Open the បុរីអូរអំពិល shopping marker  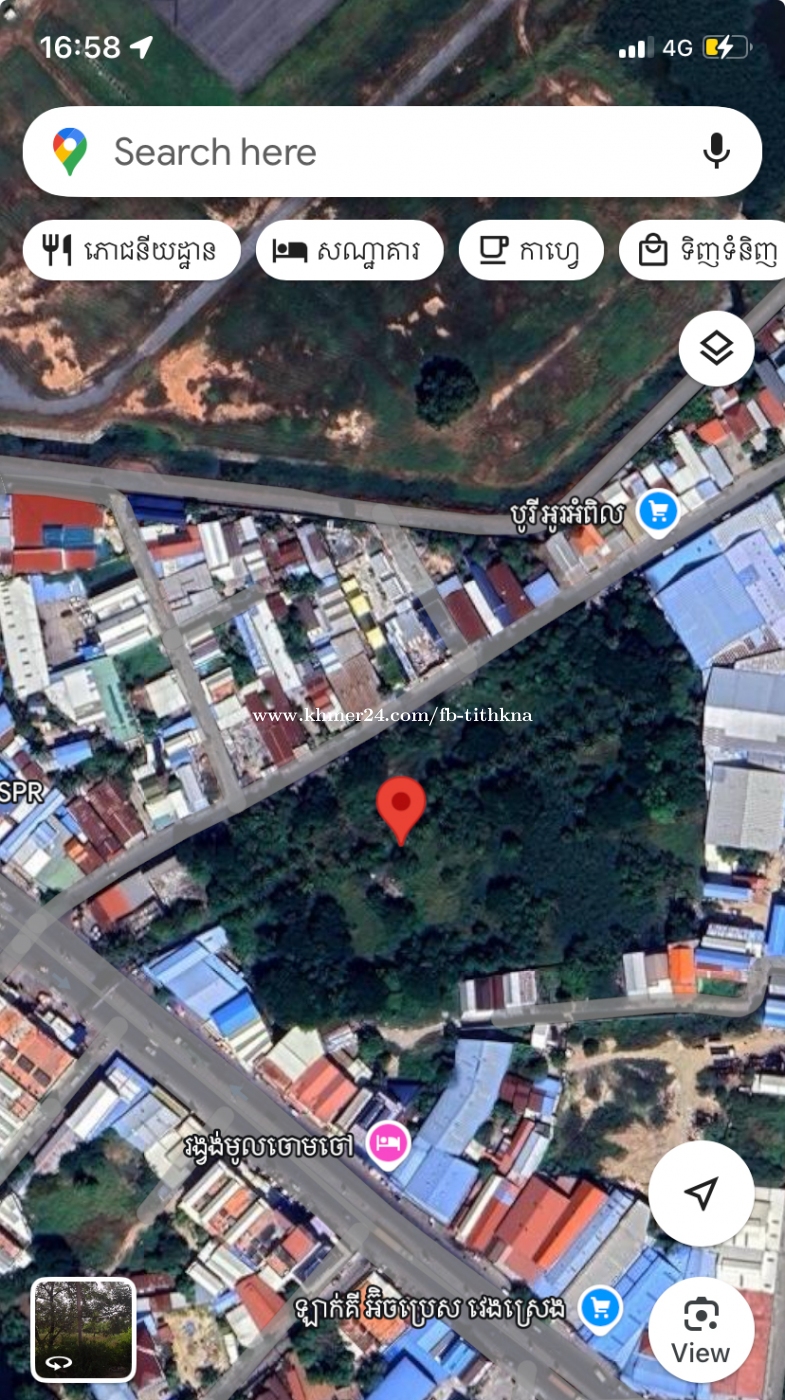click(658, 513)
